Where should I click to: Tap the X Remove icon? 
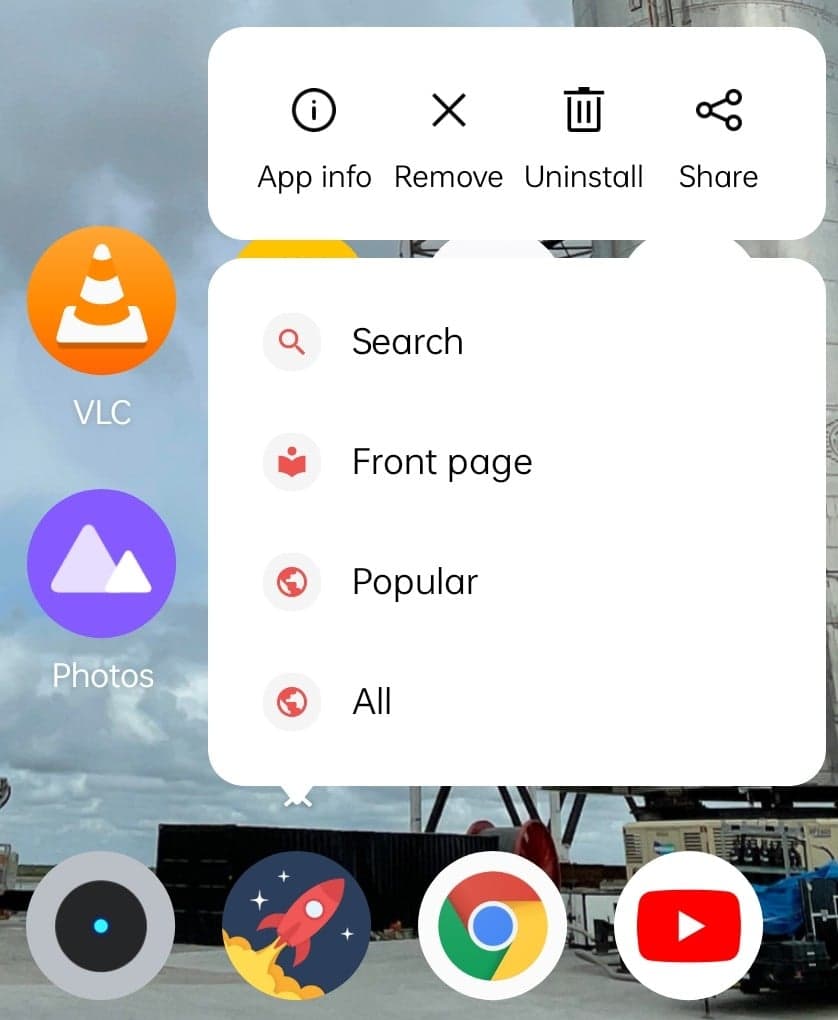tap(448, 110)
